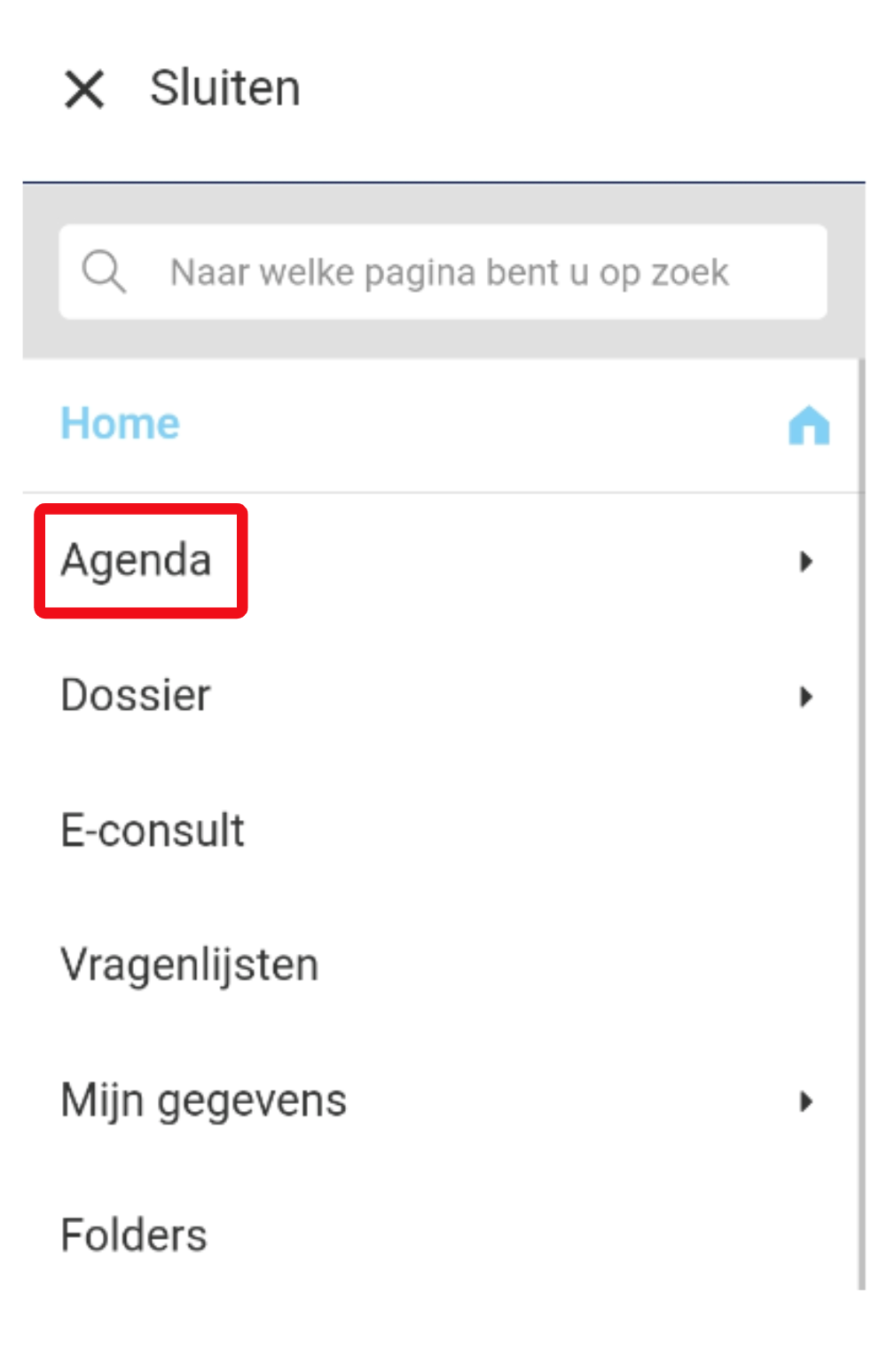Close the menu with Sluiten
The width and height of the screenshot is (879, 1372).
[182, 89]
